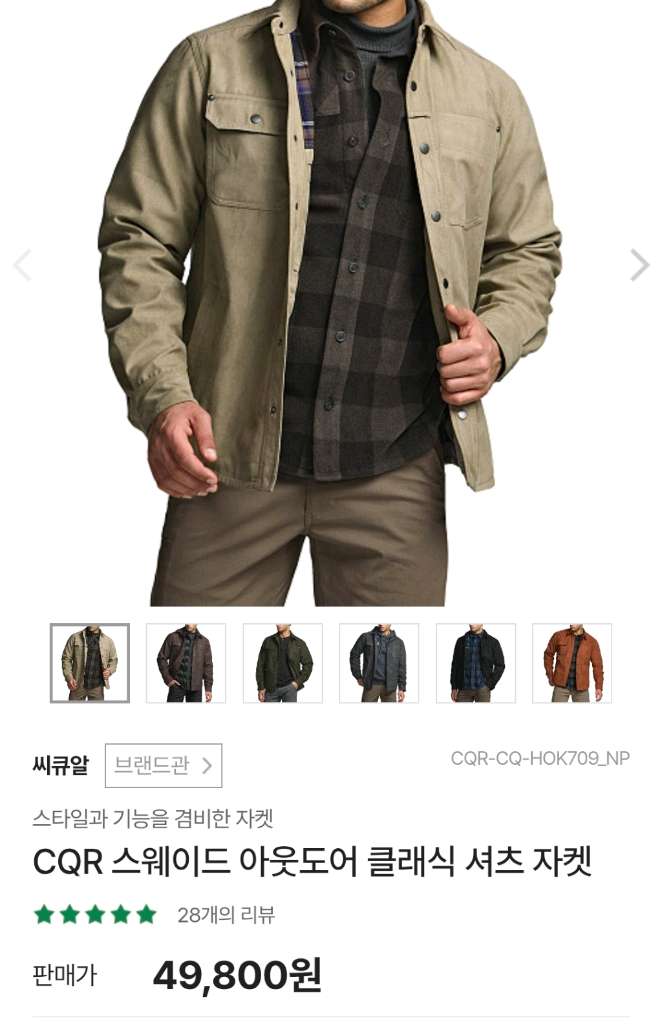
Task: Select the gray jacket thumbnail
Action: tap(379, 663)
